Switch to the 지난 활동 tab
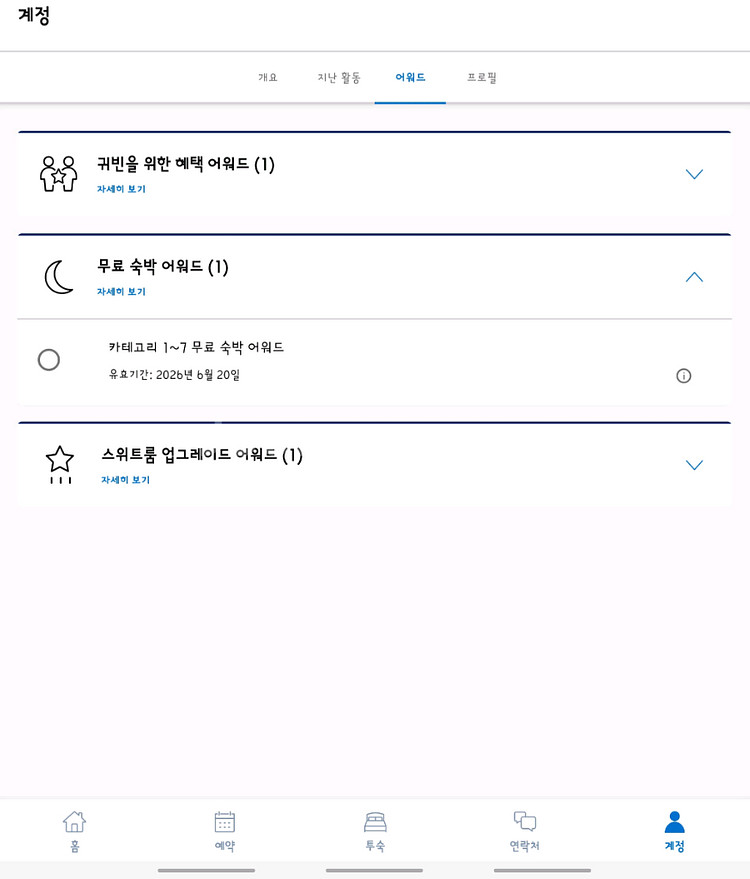 click(339, 78)
